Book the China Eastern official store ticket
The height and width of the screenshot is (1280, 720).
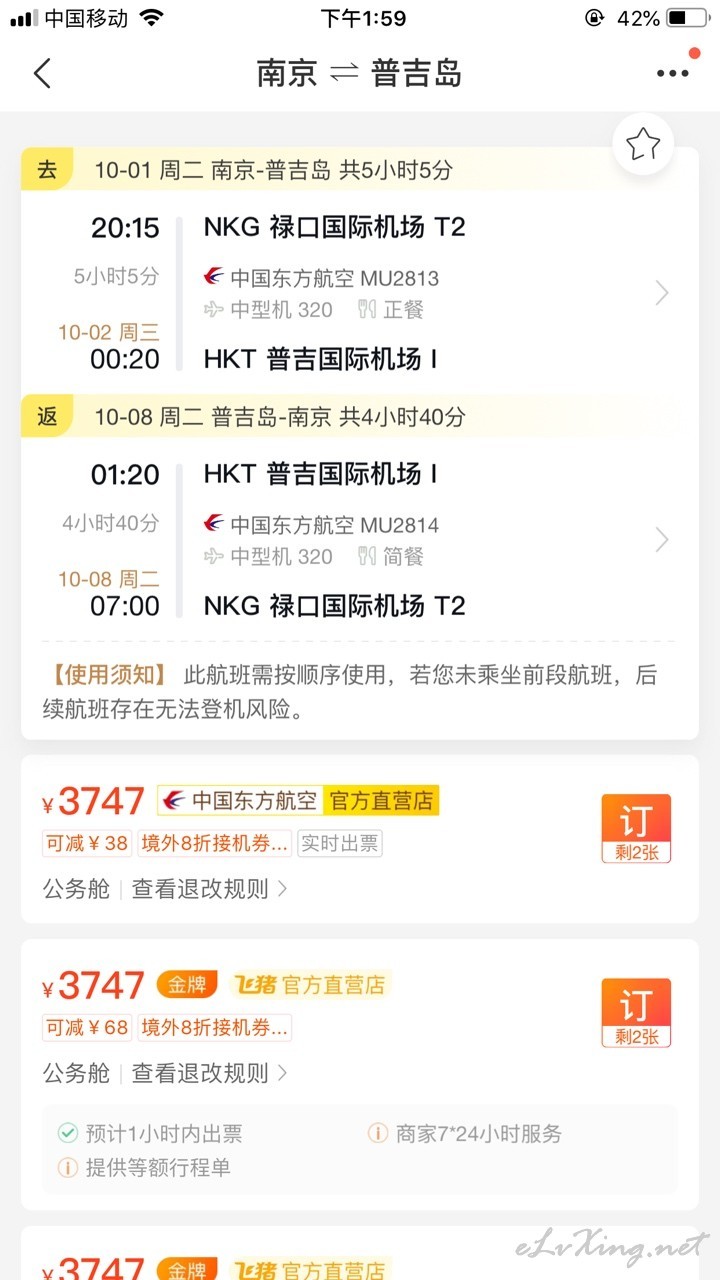(636, 829)
